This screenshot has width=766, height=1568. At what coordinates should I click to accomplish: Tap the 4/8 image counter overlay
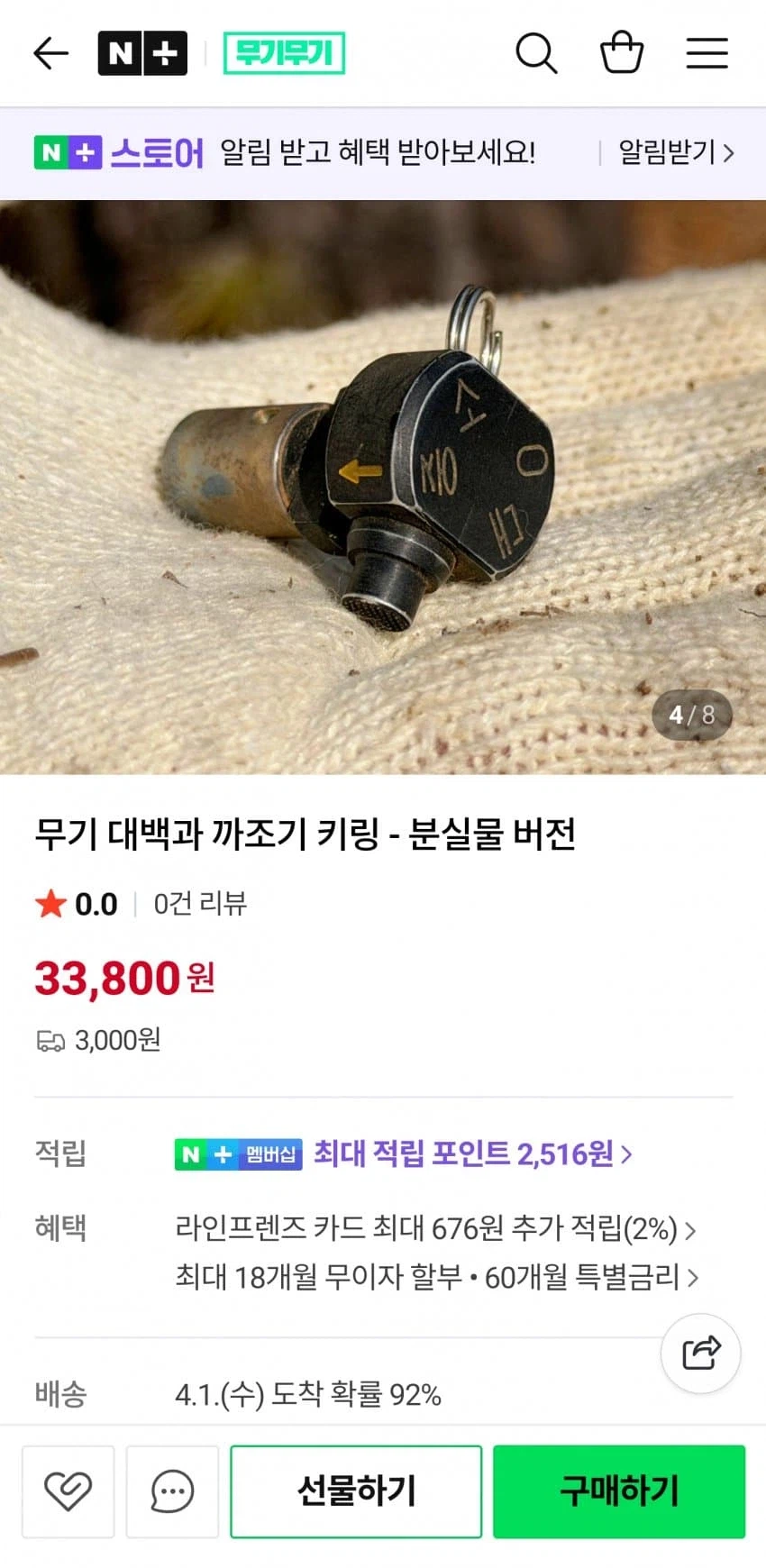(x=690, y=715)
